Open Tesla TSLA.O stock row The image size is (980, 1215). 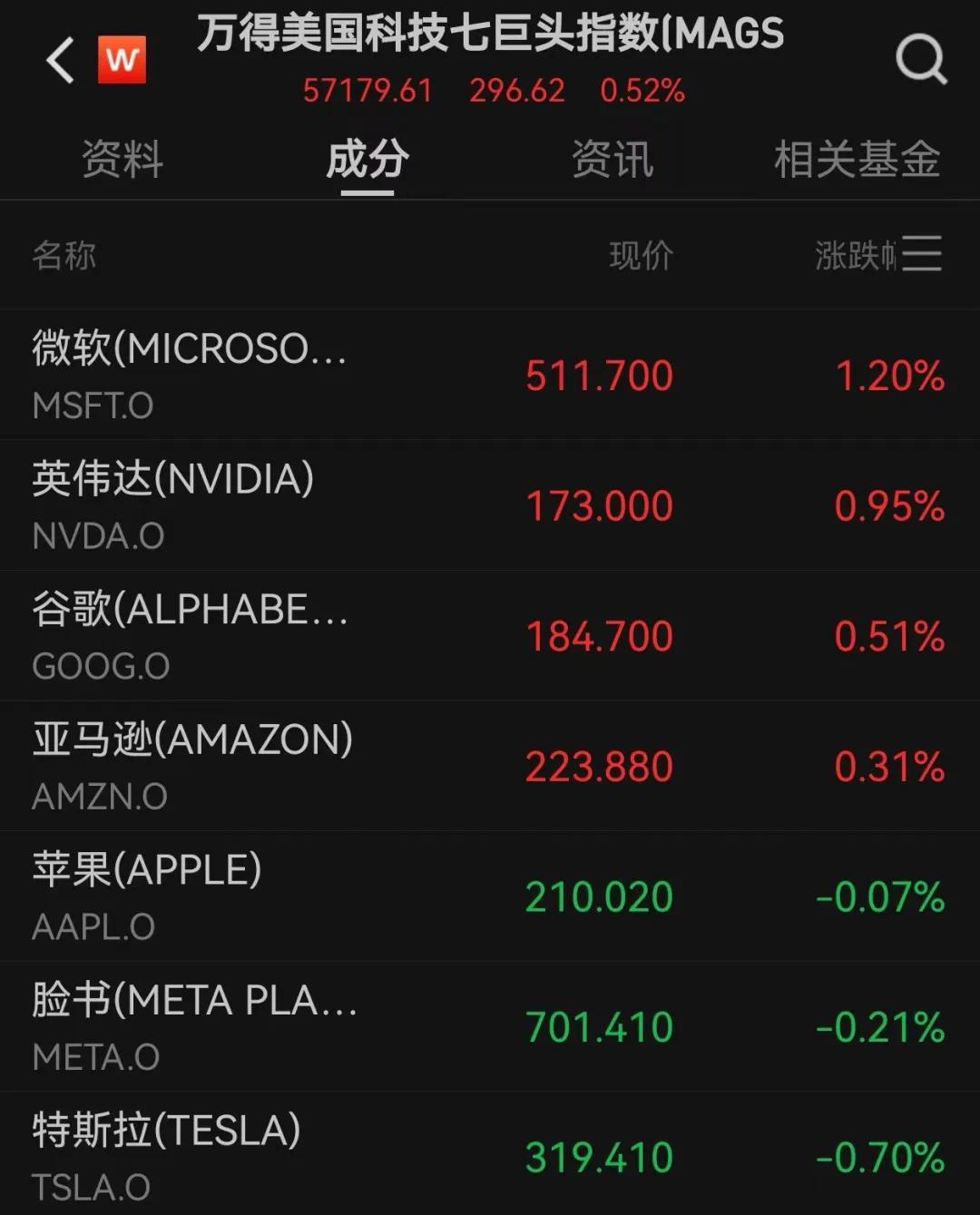point(490,1156)
